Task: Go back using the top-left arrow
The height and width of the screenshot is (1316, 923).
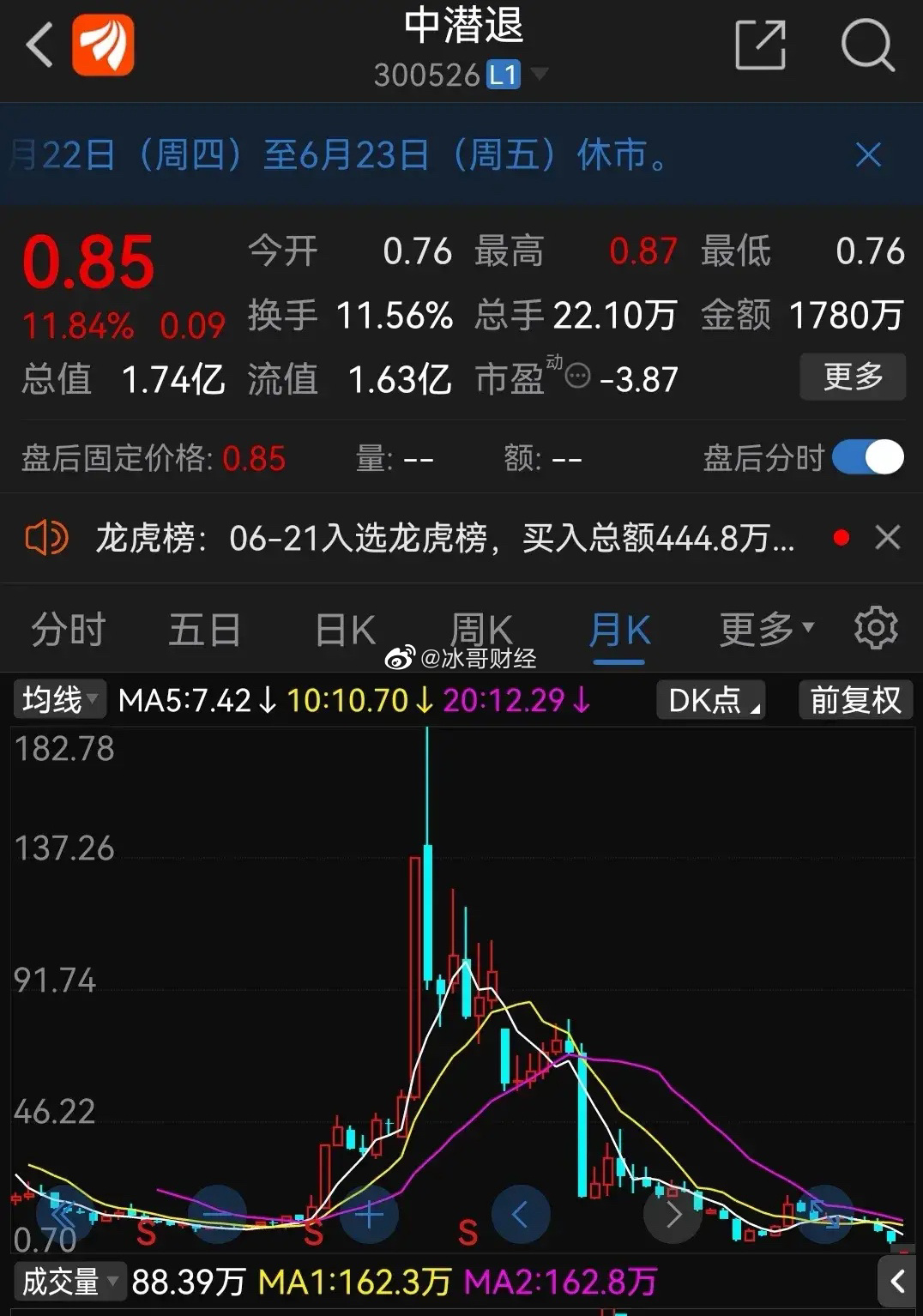Action: pyautogui.click(x=40, y=45)
